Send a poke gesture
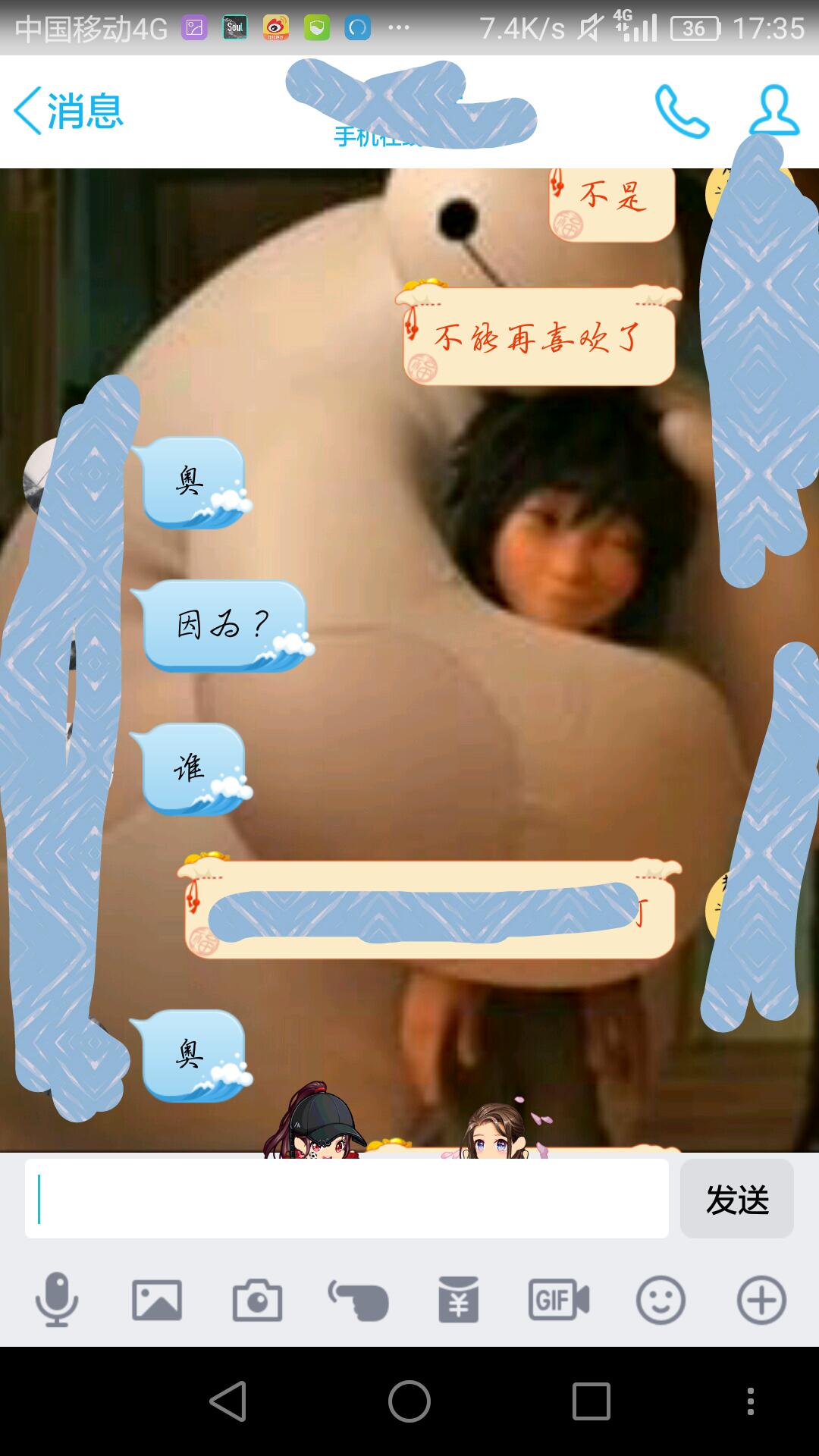This screenshot has width=819, height=1456. click(358, 1300)
